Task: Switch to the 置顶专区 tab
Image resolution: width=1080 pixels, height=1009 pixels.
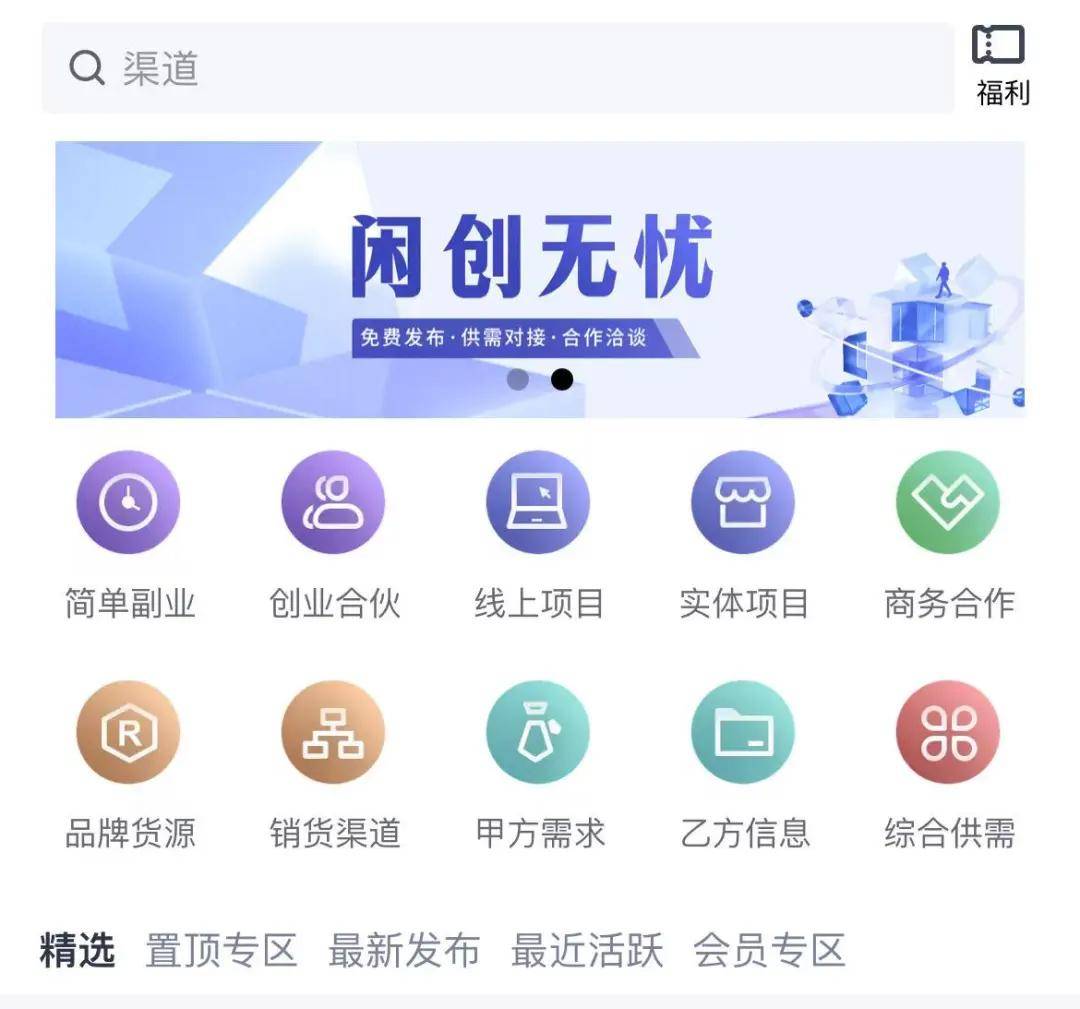Action: click(221, 950)
